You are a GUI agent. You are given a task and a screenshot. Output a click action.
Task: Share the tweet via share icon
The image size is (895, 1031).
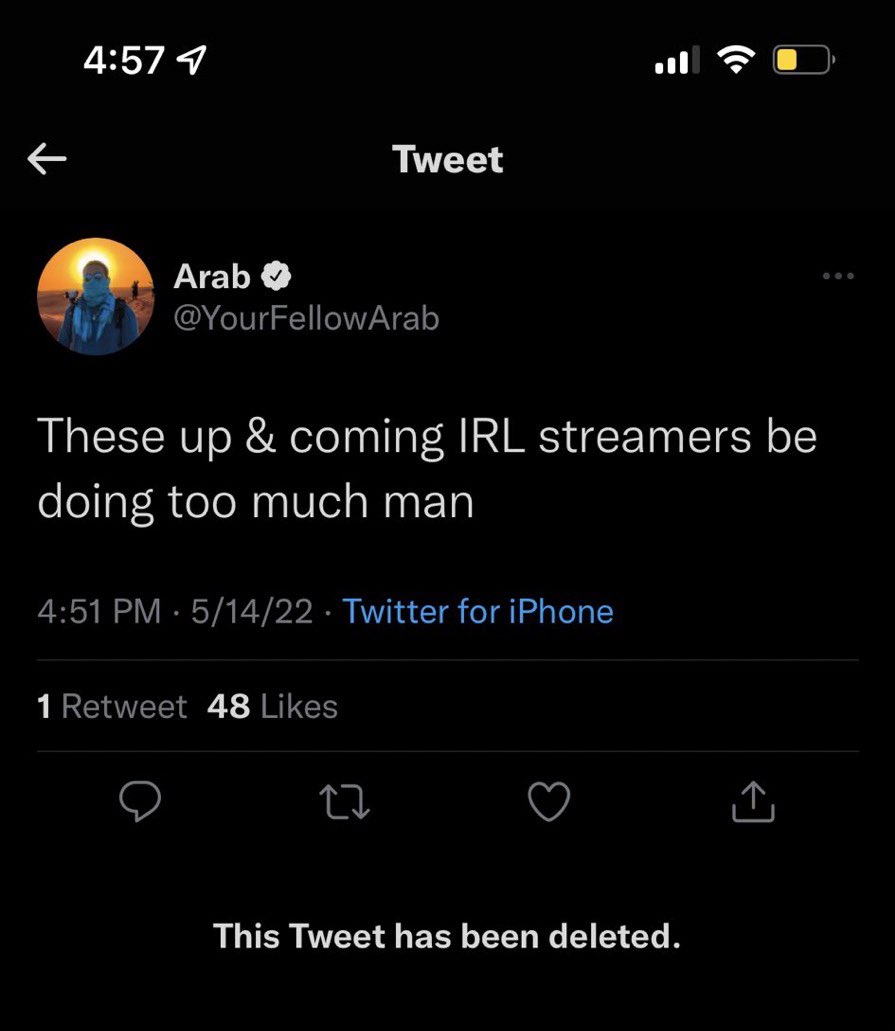pyautogui.click(x=755, y=802)
